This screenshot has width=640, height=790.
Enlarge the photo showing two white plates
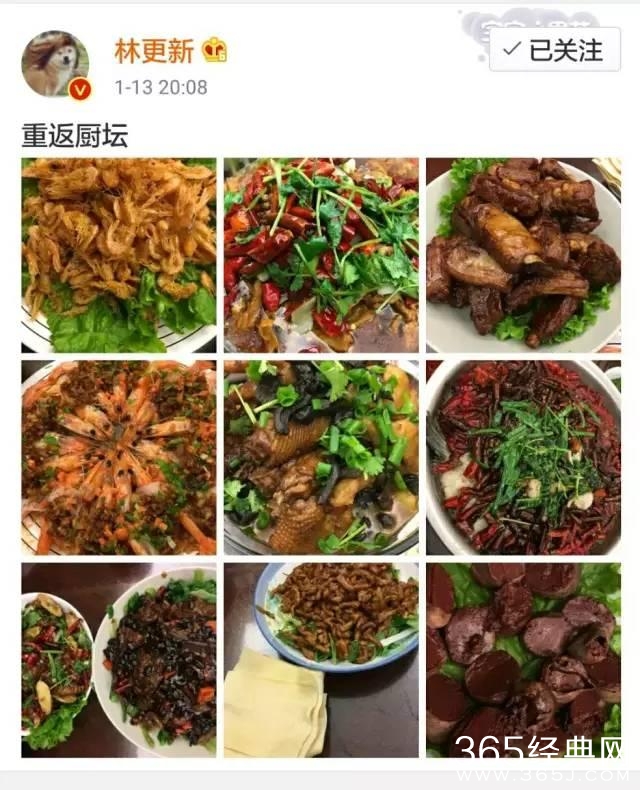pyautogui.click(x=119, y=659)
